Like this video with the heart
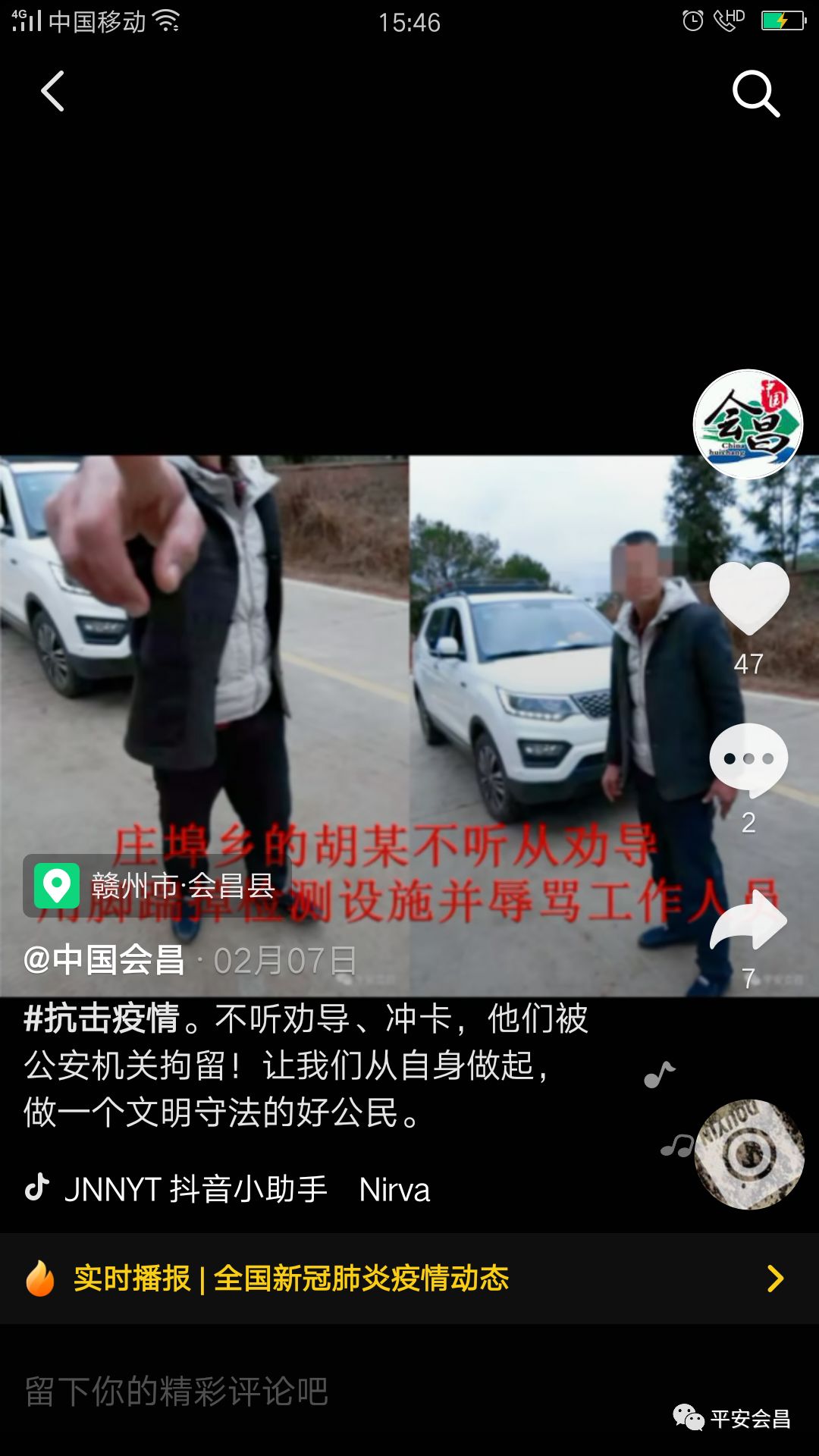819x1456 pixels. (748, 598)
